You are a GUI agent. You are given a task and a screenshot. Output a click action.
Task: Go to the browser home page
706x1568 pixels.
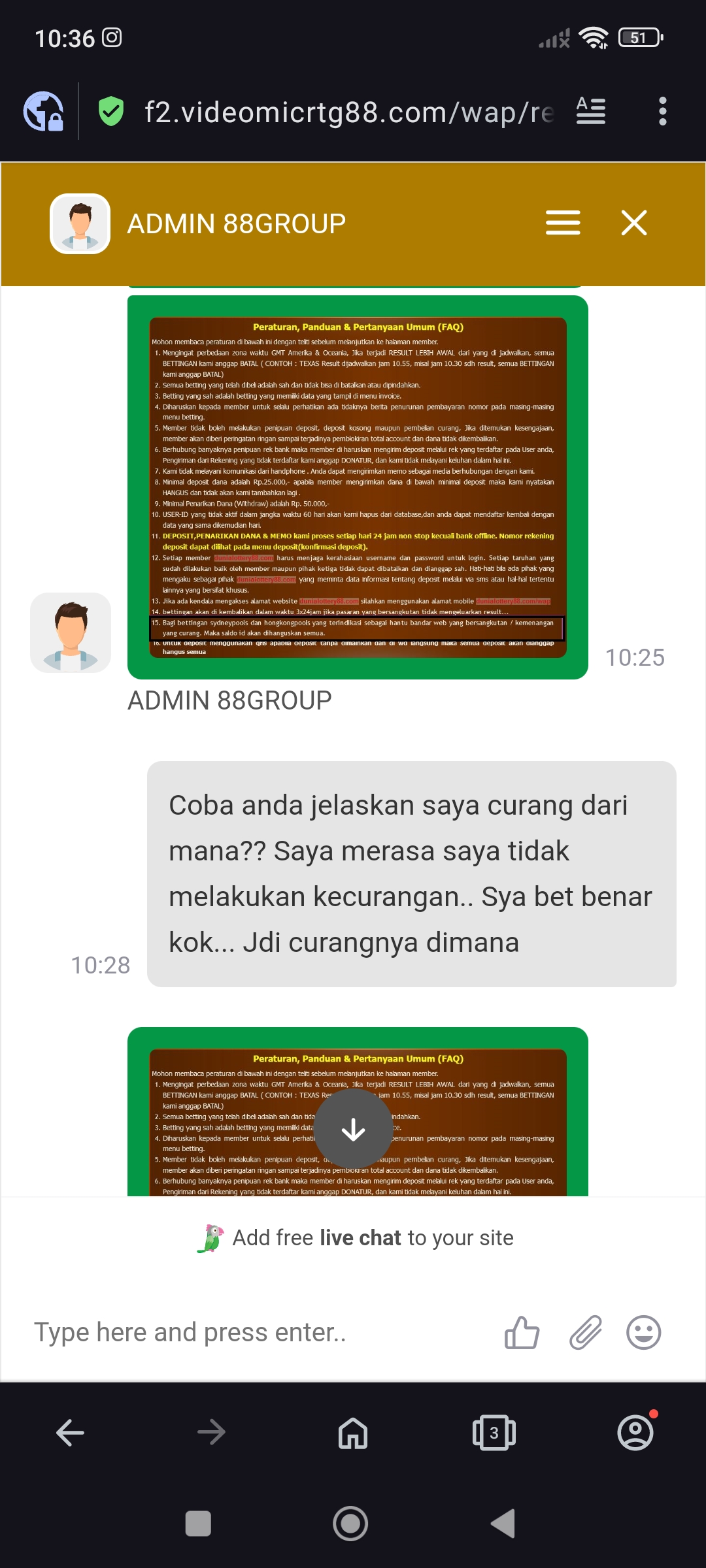coord(353,1433)
